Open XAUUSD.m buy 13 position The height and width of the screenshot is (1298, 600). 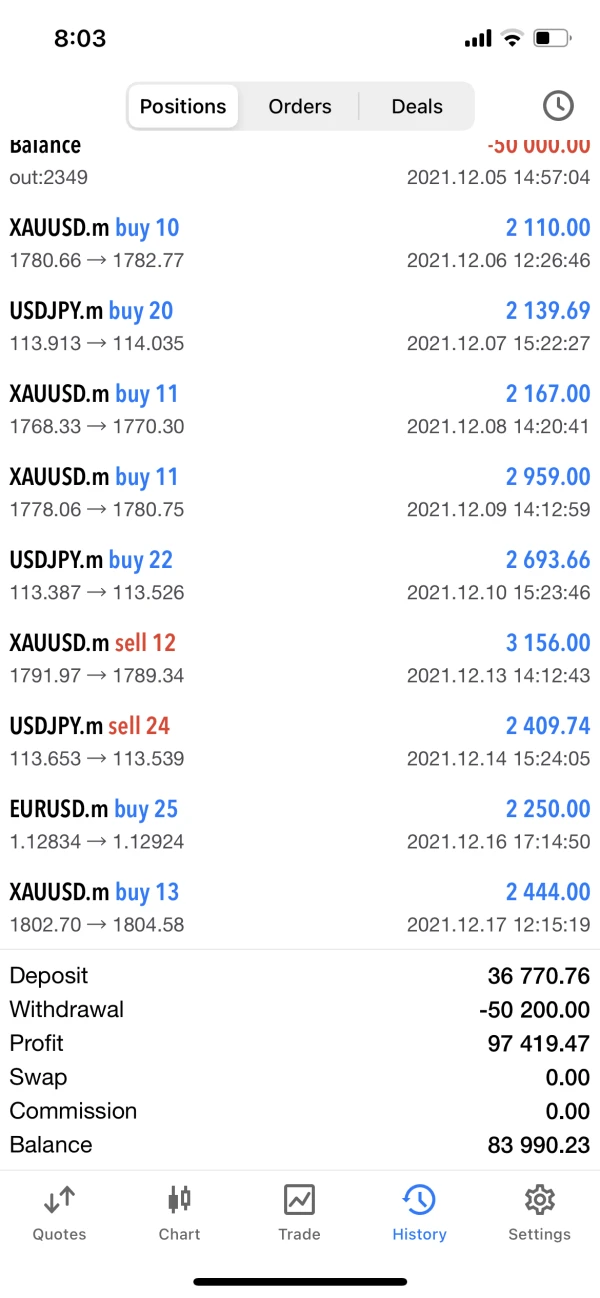point(300,907)
